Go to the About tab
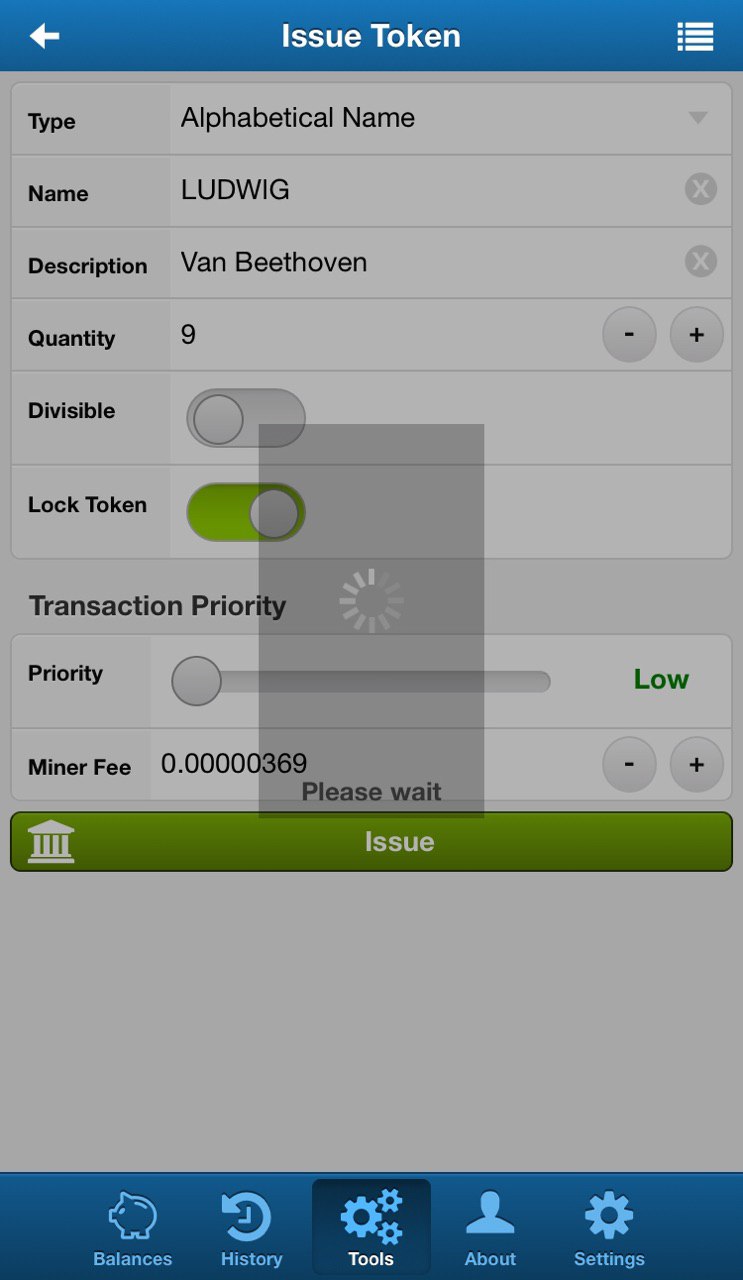 pos(490,1228)
